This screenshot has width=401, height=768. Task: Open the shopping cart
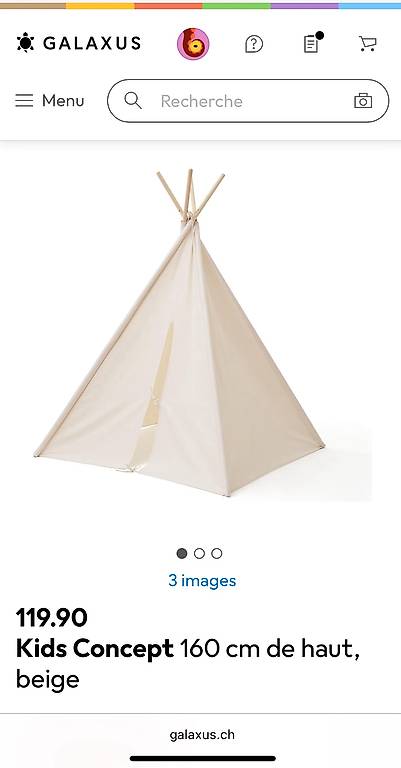point(367,44)
